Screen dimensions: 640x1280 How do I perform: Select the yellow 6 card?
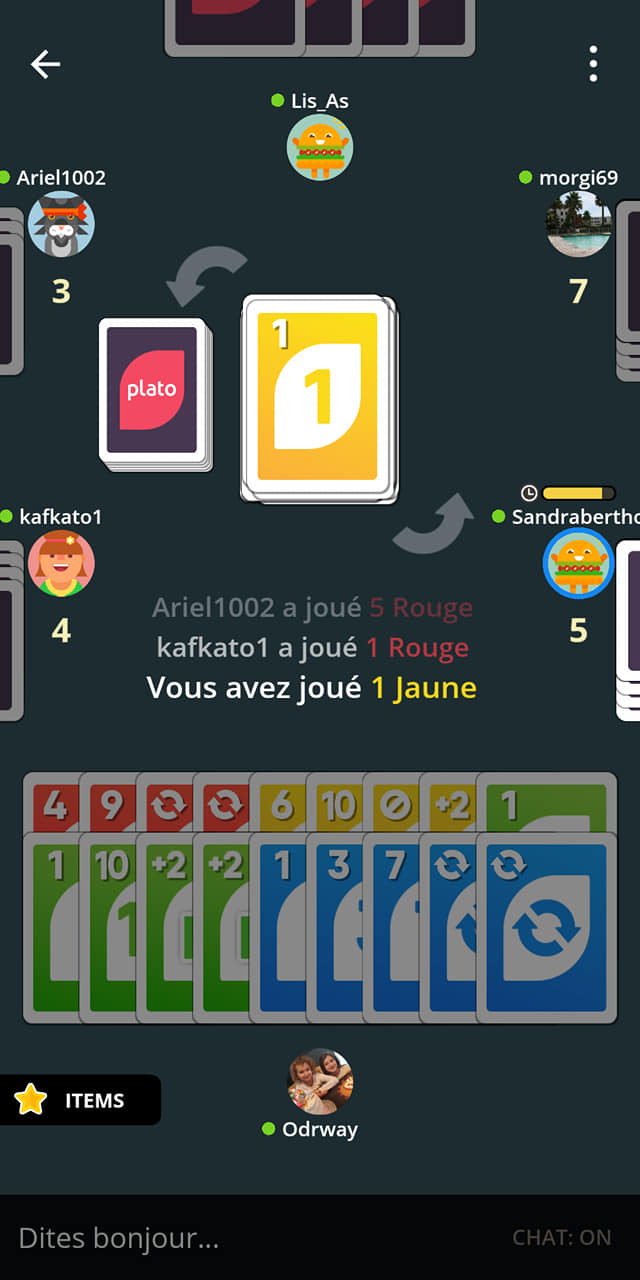[278, 804]
